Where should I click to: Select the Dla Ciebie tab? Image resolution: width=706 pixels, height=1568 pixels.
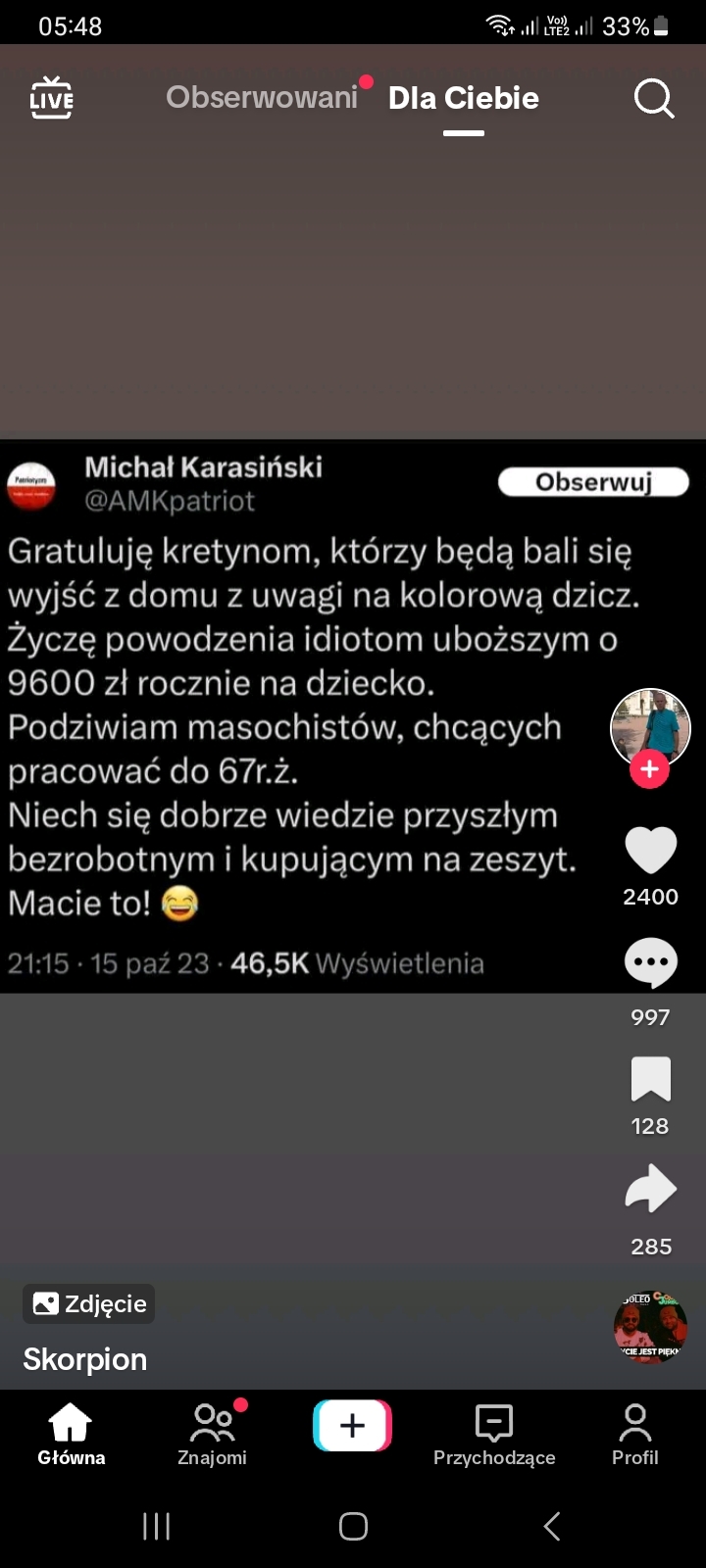coord(463,98)
